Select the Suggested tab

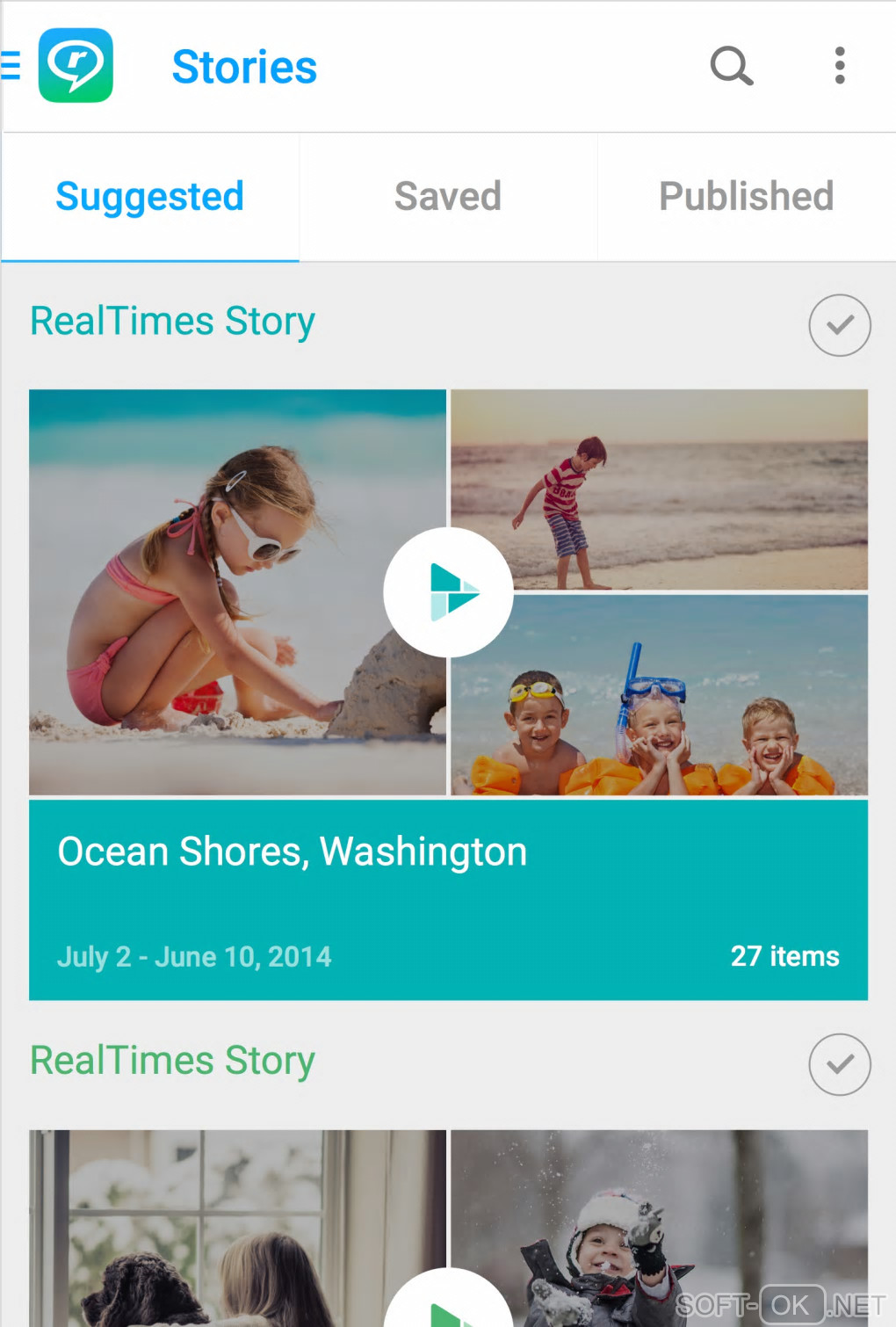(x=150, y=197)
